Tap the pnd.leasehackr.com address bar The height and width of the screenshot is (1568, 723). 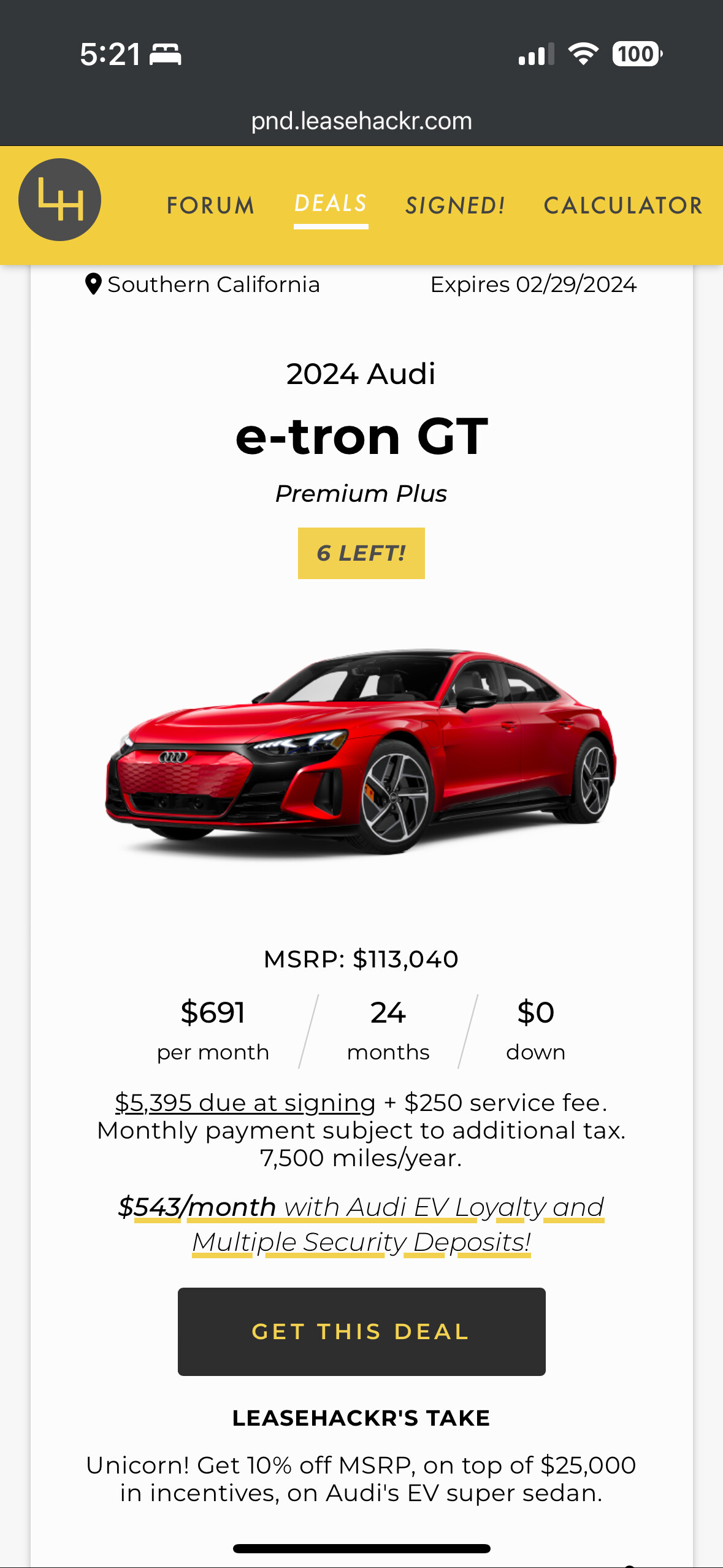click(361, 121)
